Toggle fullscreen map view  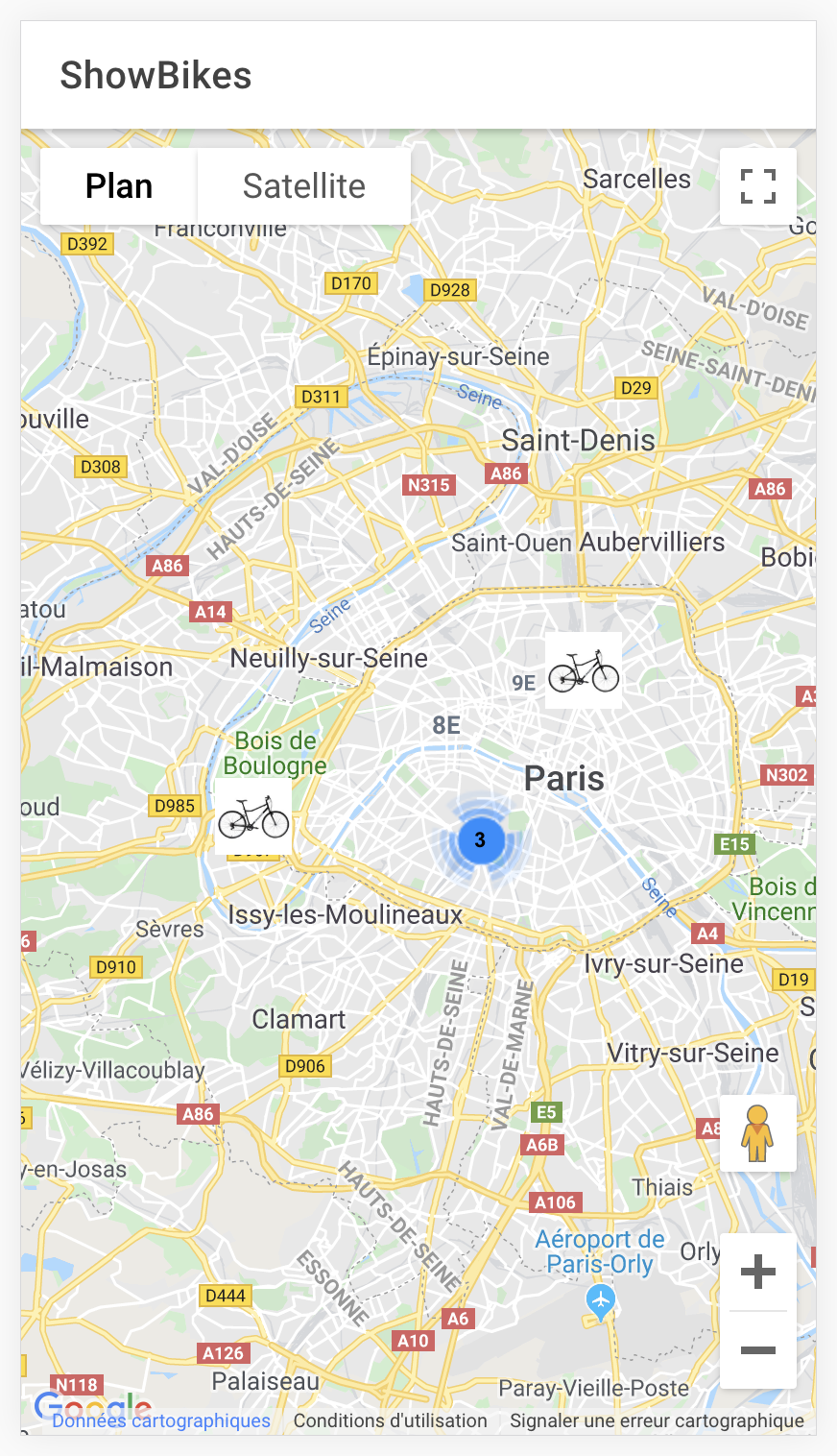(758, 186)
